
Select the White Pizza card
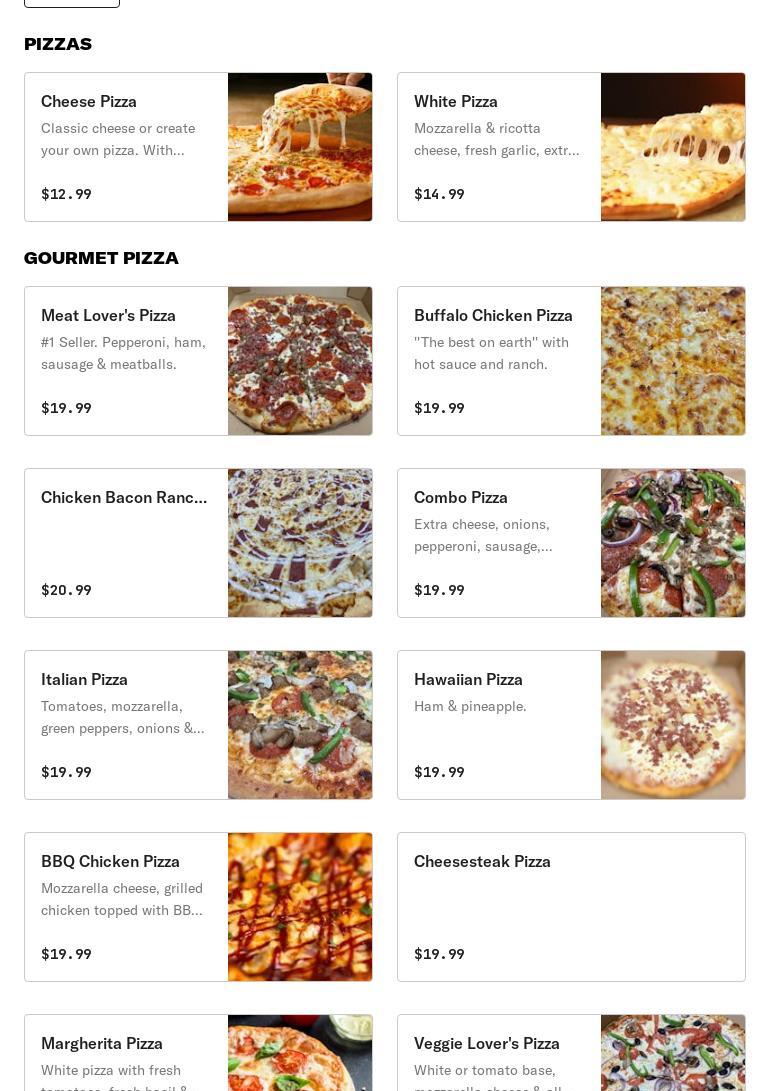(x=571, y=147)
